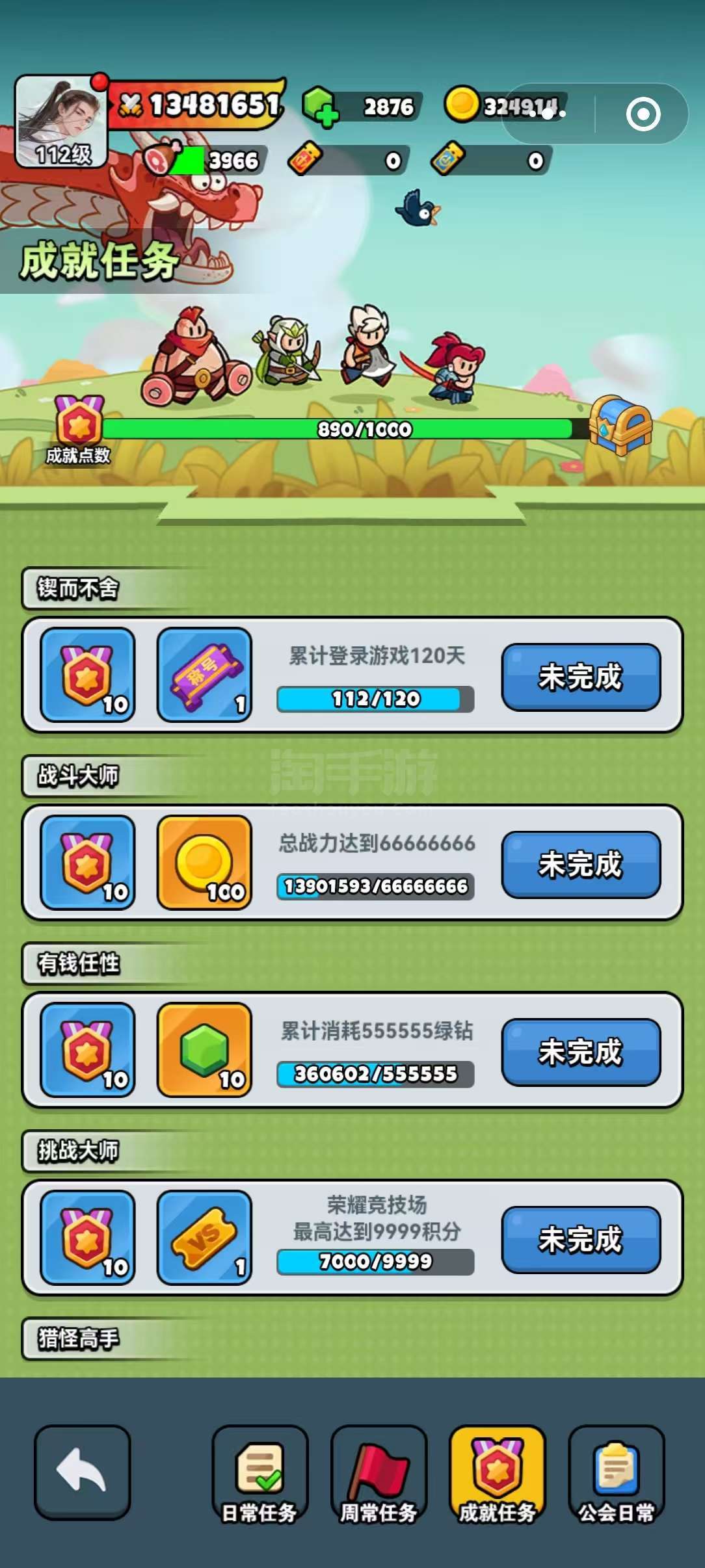Tap 未完成 for 荣耀竞技场 task
The width and height of the screenshot is (705, 1568).
pyautogui.click(x=581, y=1240)
